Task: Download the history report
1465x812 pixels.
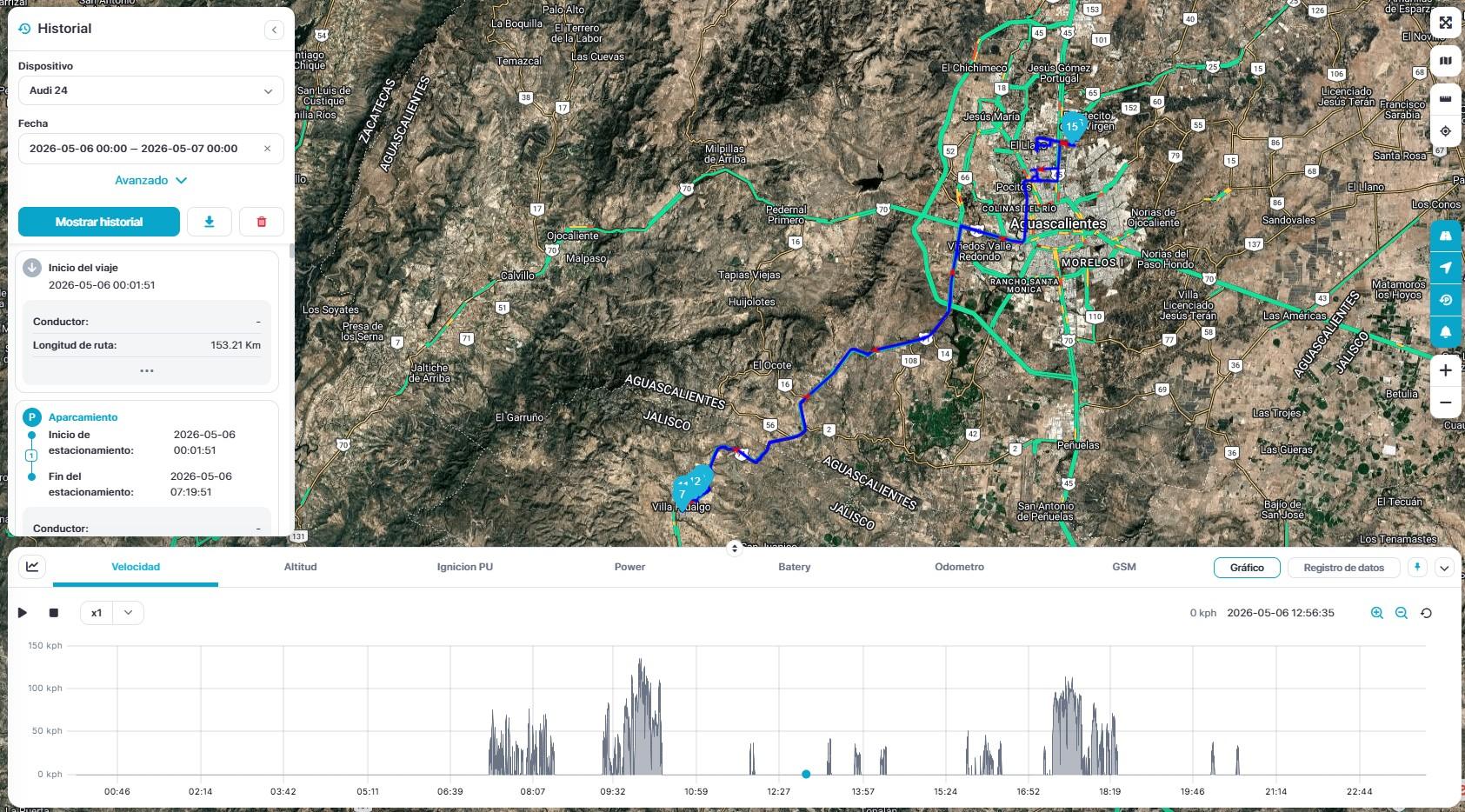Action: pyautogui.click(x=210, y=222)
